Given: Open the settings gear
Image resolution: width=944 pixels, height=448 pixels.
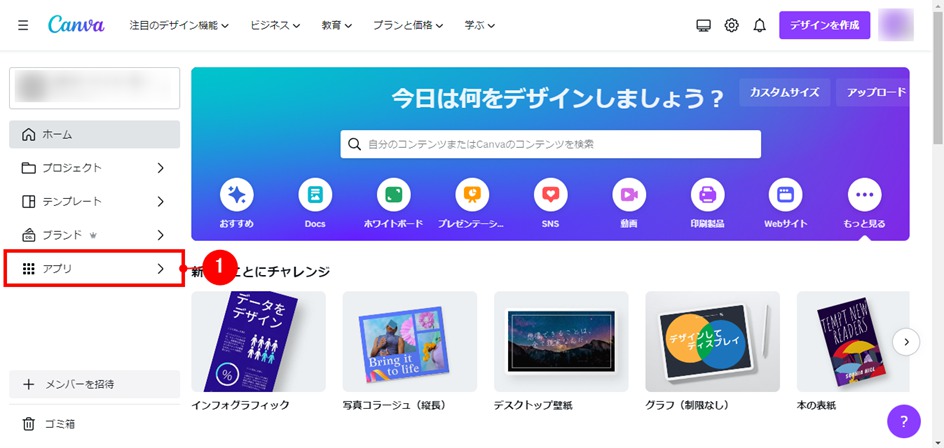Looking at the screenshot, I should point(732,25).
